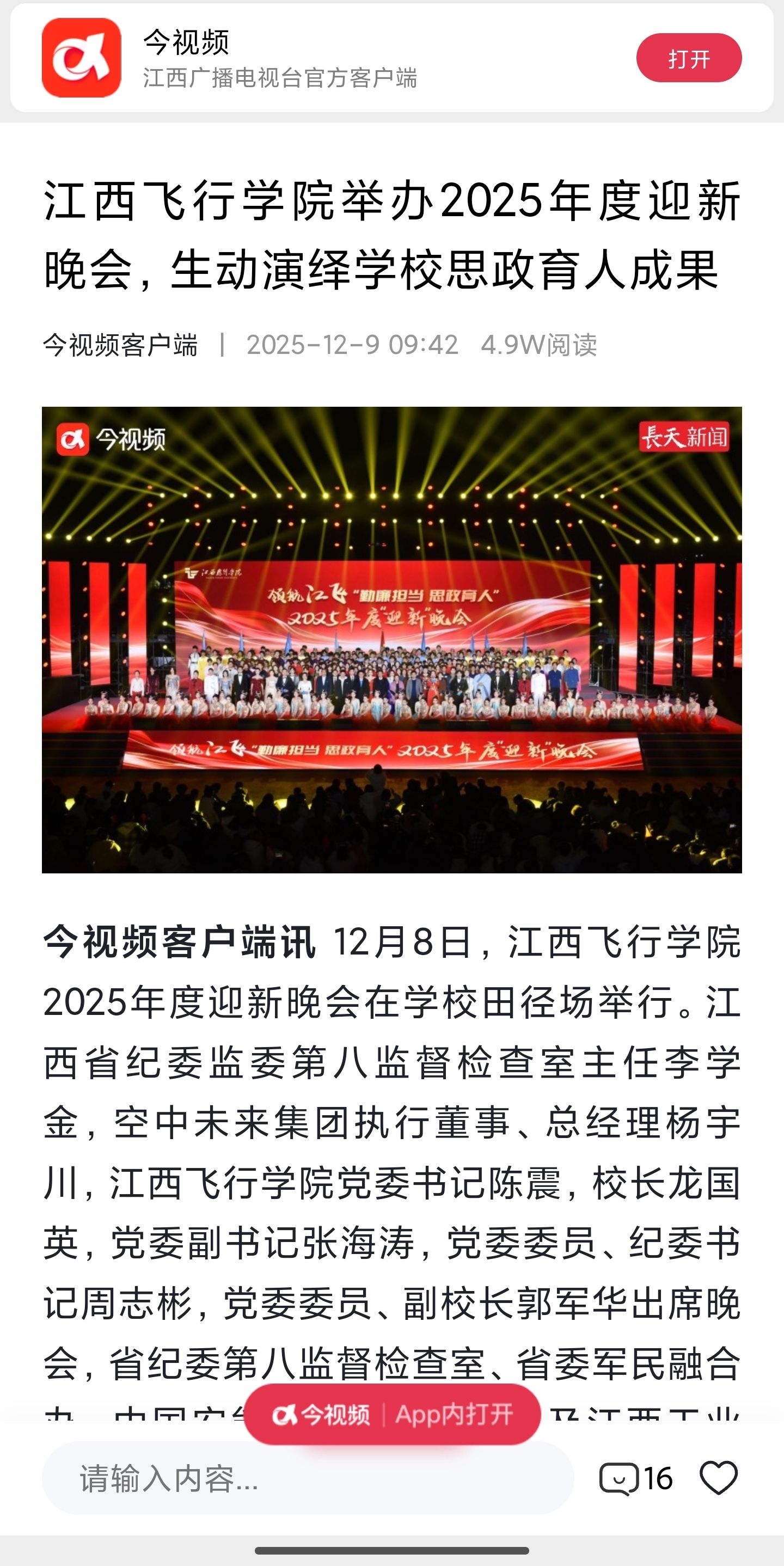
Task: Tap the red 打开 button in banner
Action: point(689,58)
